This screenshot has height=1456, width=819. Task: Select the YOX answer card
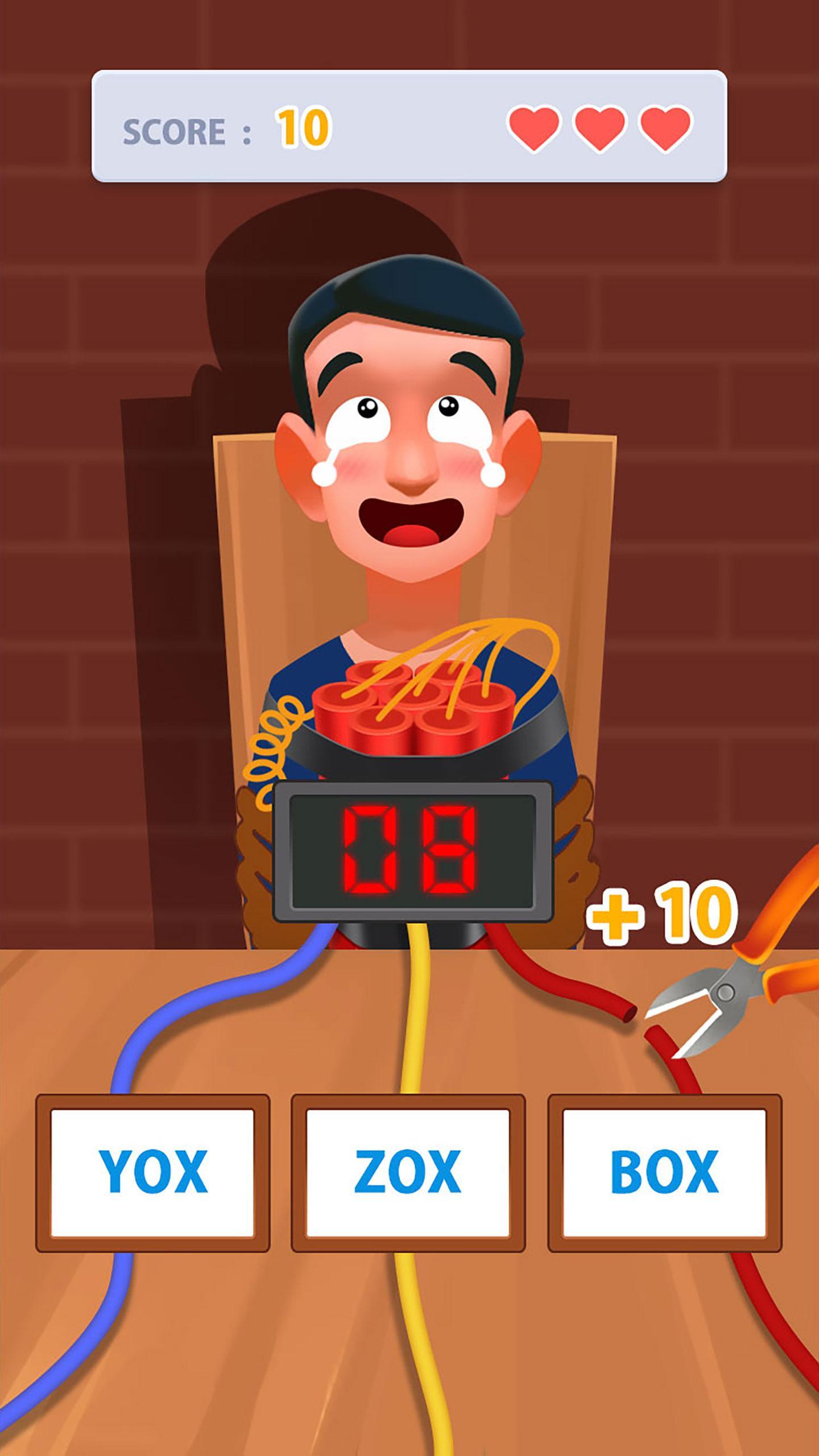click(152, 1173)
